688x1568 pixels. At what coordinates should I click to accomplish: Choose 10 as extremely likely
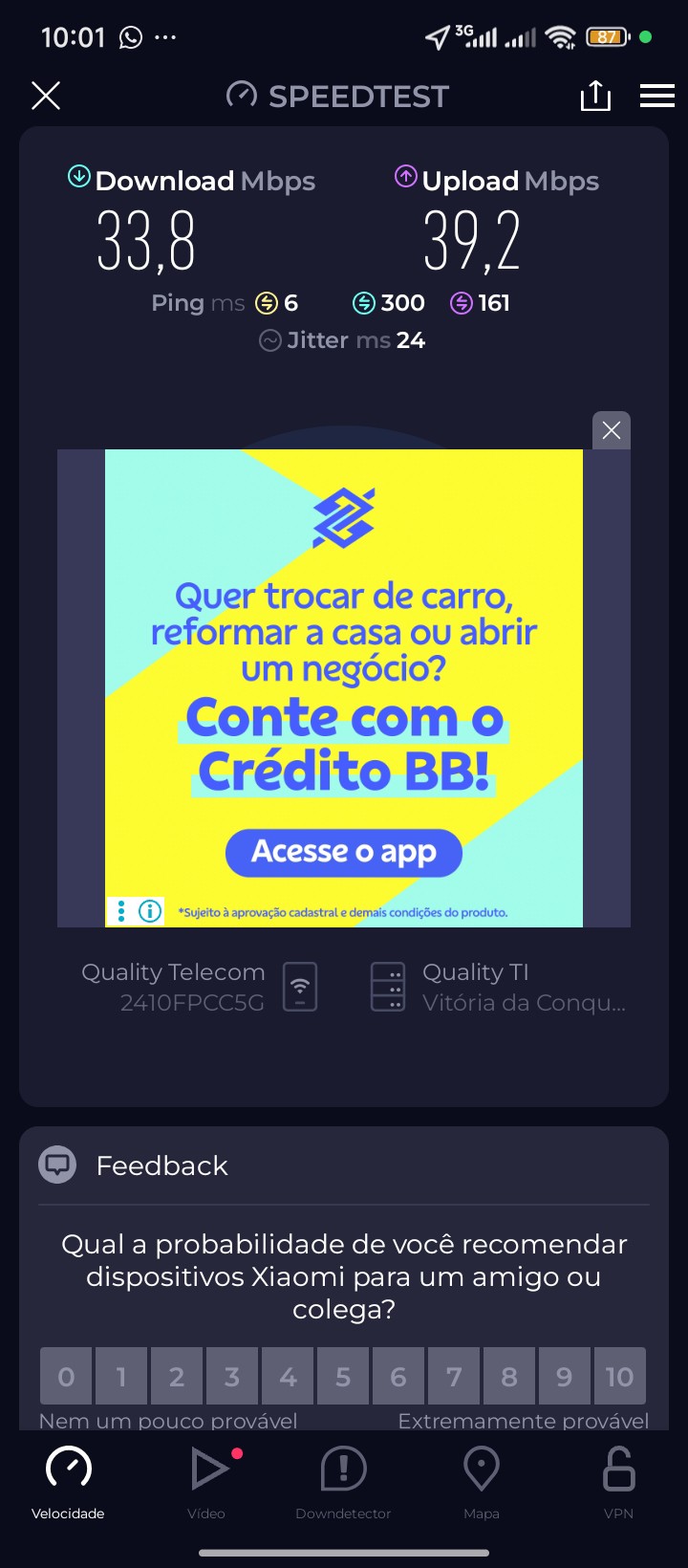click(619, 1376)
